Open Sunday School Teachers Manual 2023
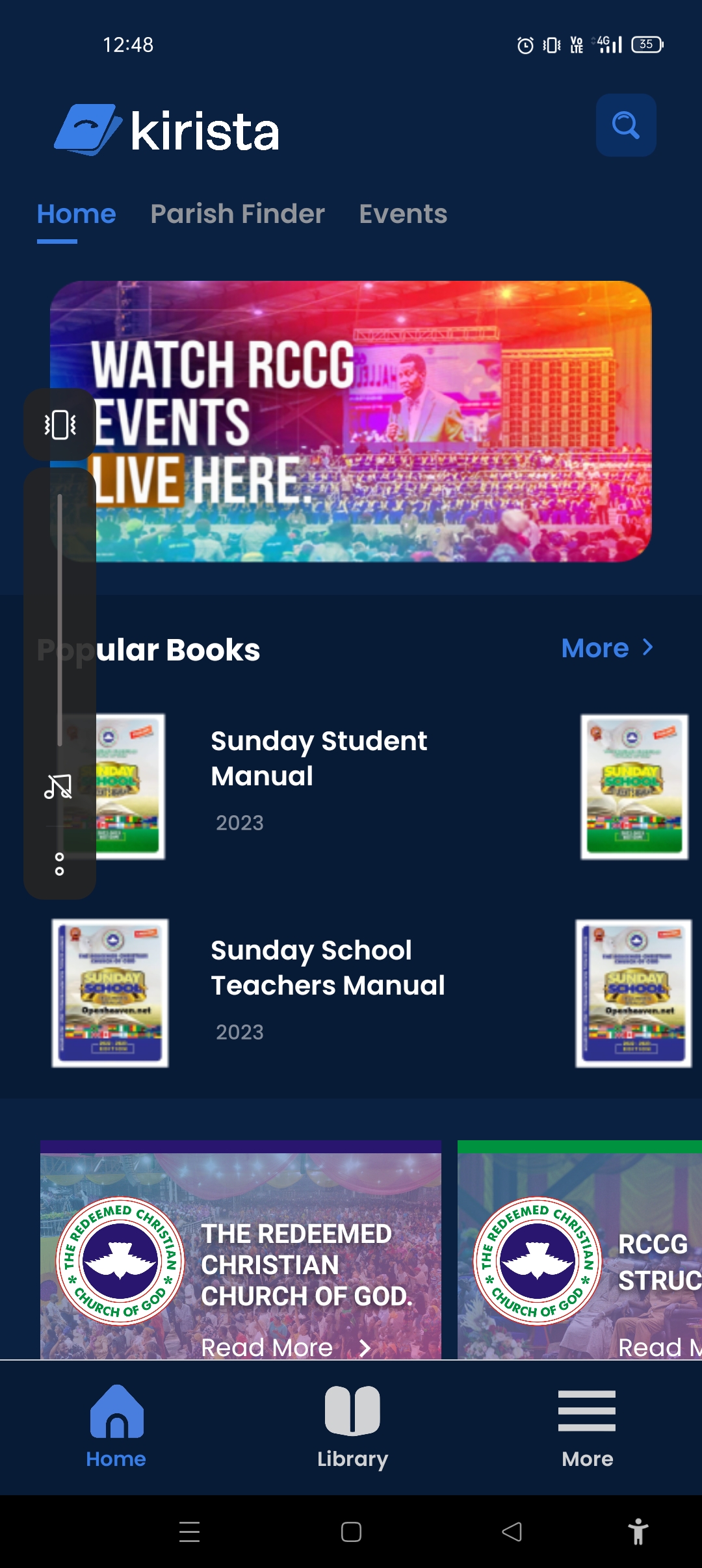 coord(328,968)
